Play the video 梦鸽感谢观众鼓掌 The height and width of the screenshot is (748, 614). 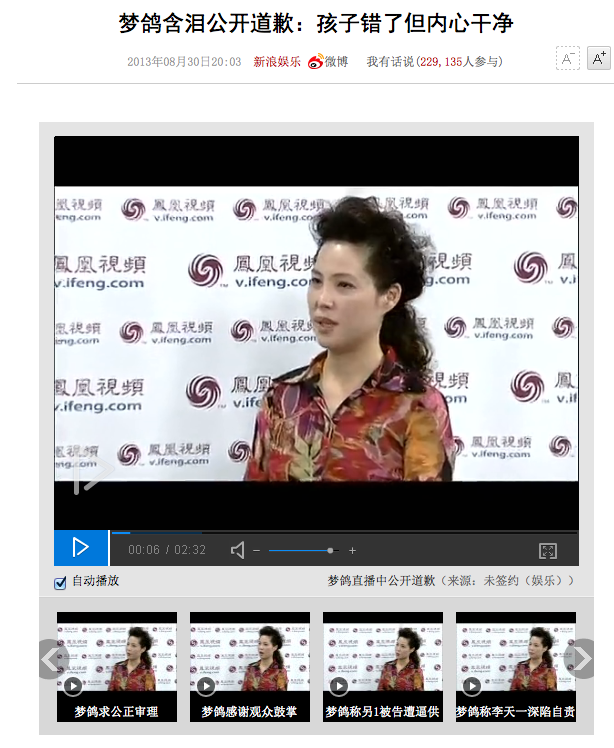click(249, 667)
